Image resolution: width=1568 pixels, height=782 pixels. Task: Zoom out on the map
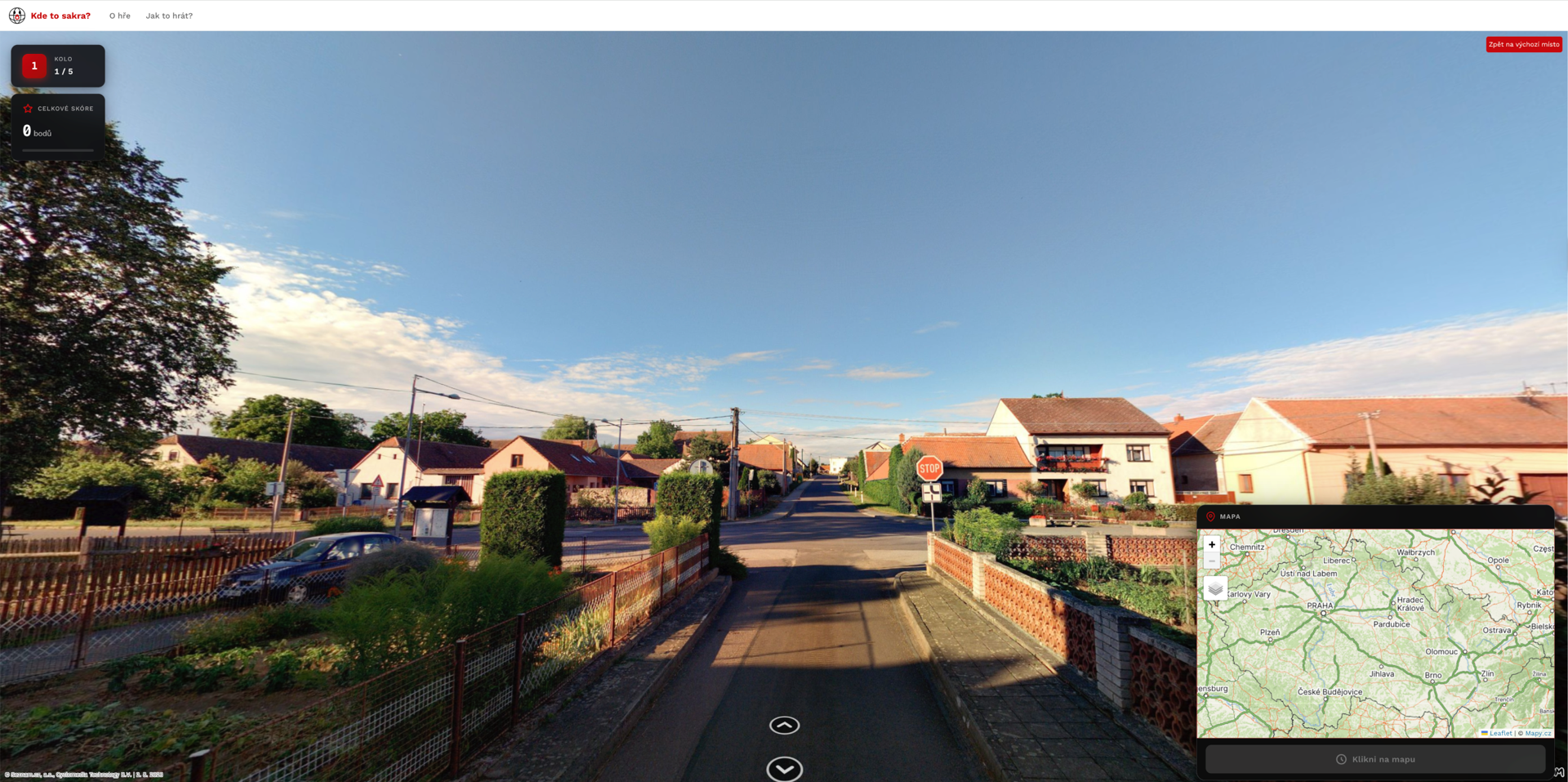point(1212,561)
